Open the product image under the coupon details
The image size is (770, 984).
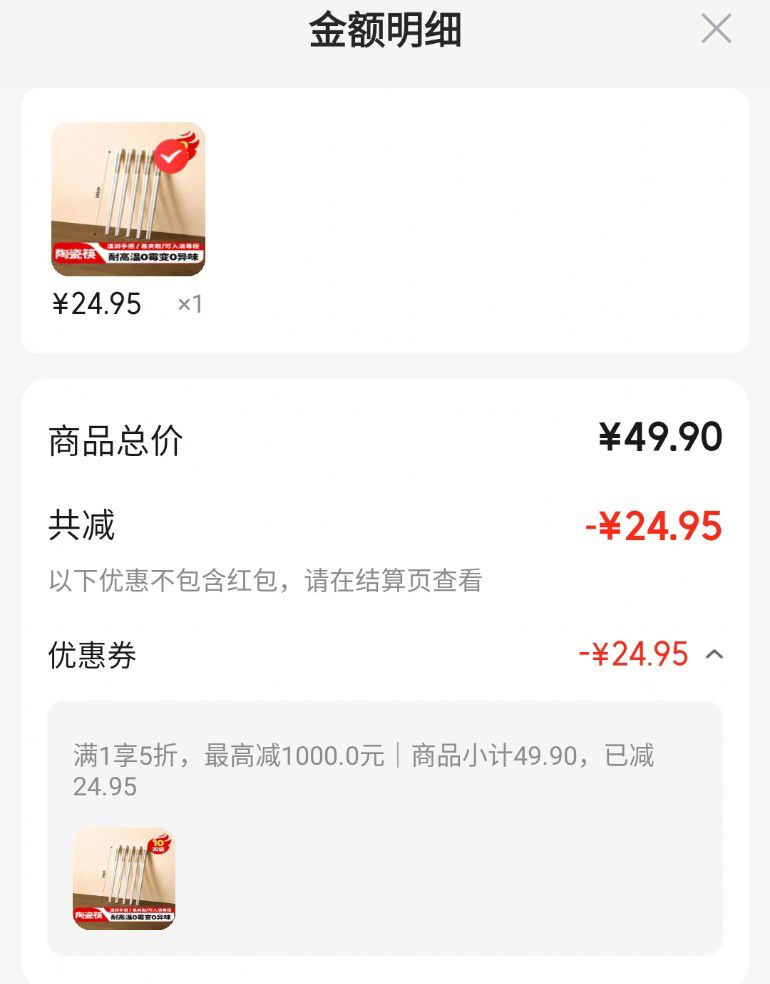pos(124,878)
